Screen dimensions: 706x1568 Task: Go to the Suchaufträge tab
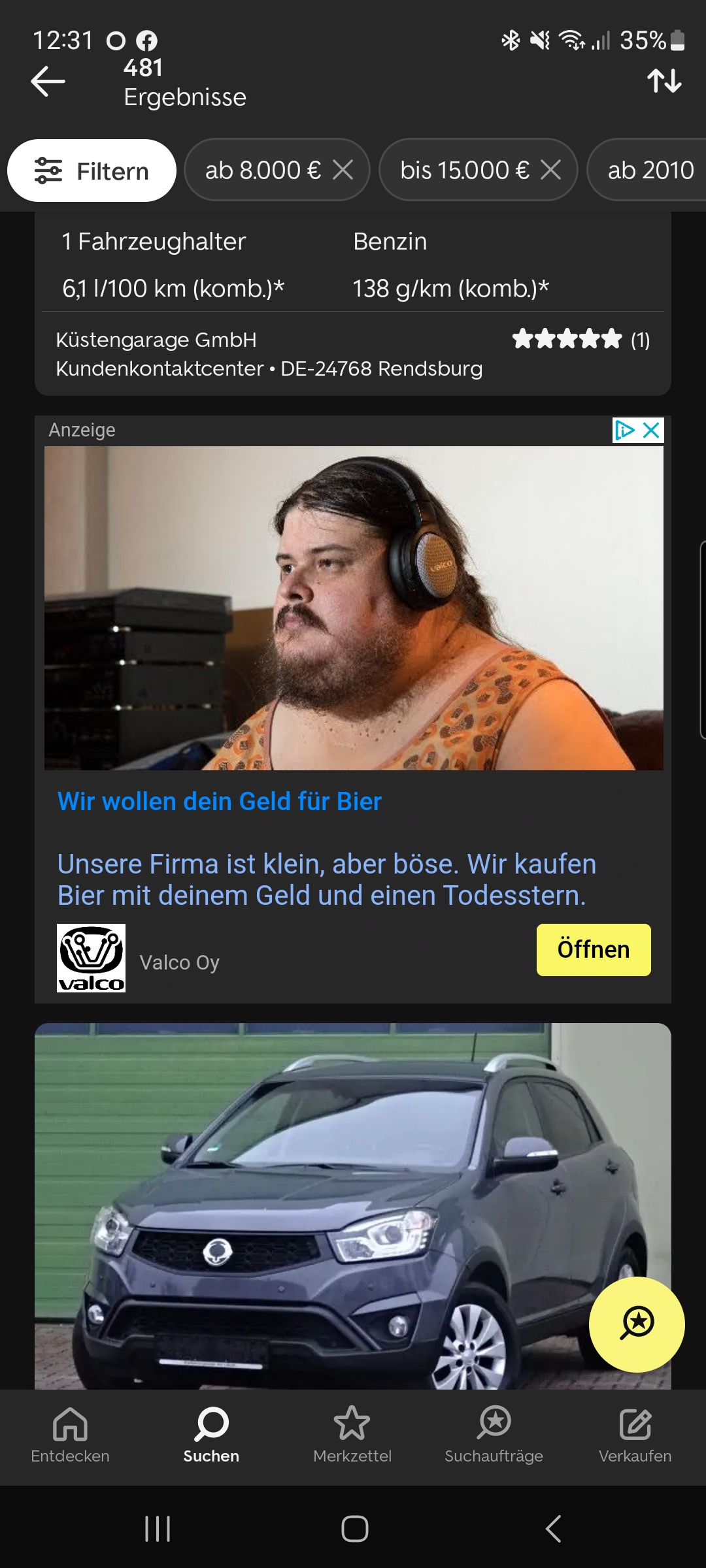[494, 1435]
